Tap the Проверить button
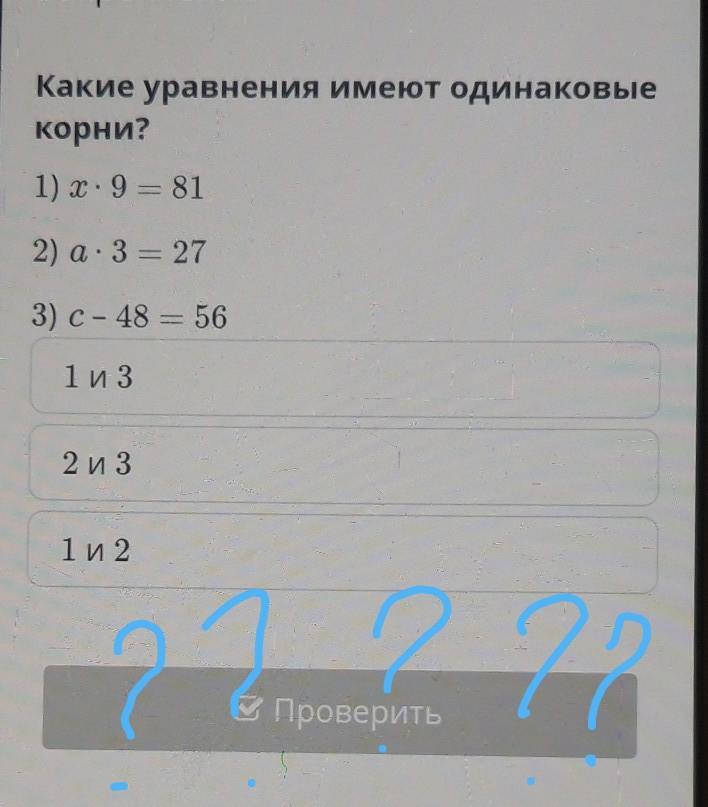The width and height of the screenshot is (708, 807). 340,712
